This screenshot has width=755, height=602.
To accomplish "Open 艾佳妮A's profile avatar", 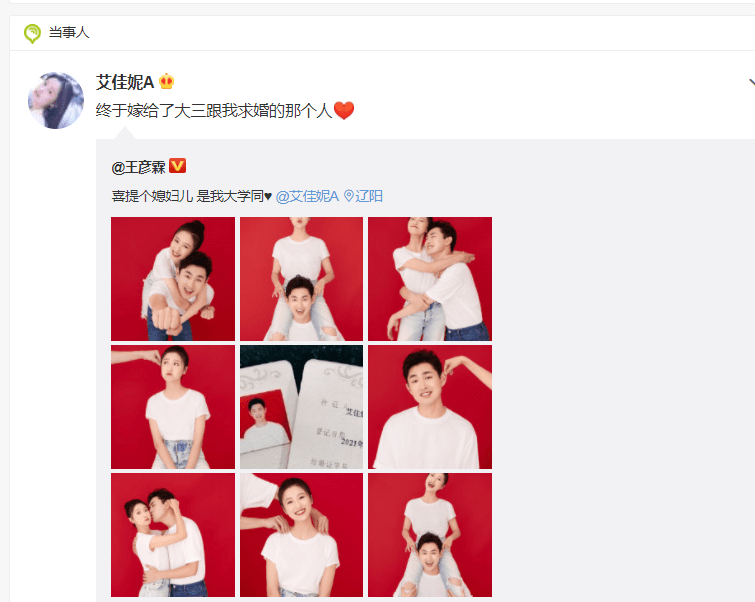I will coord(55,100).
